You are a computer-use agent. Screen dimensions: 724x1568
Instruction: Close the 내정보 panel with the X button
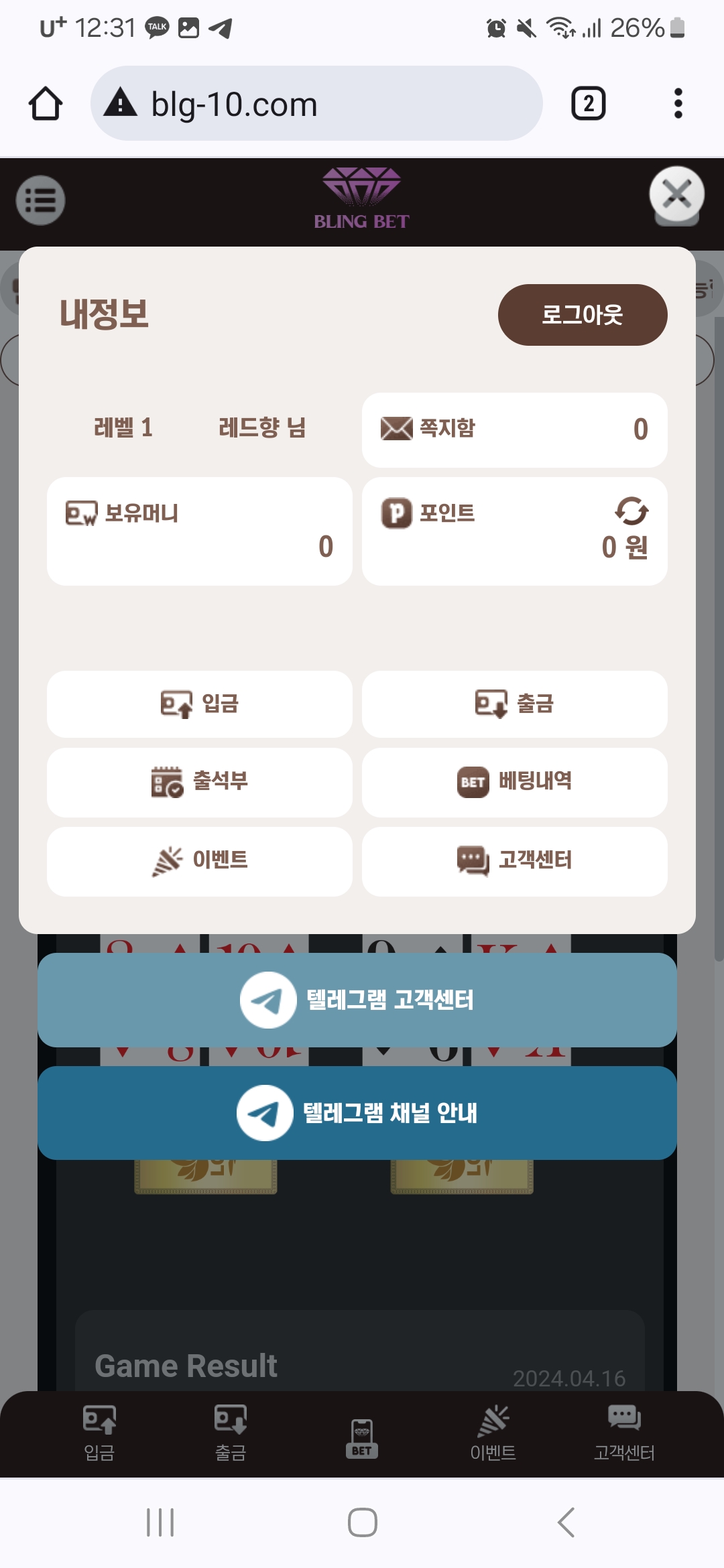click(676, 195)
